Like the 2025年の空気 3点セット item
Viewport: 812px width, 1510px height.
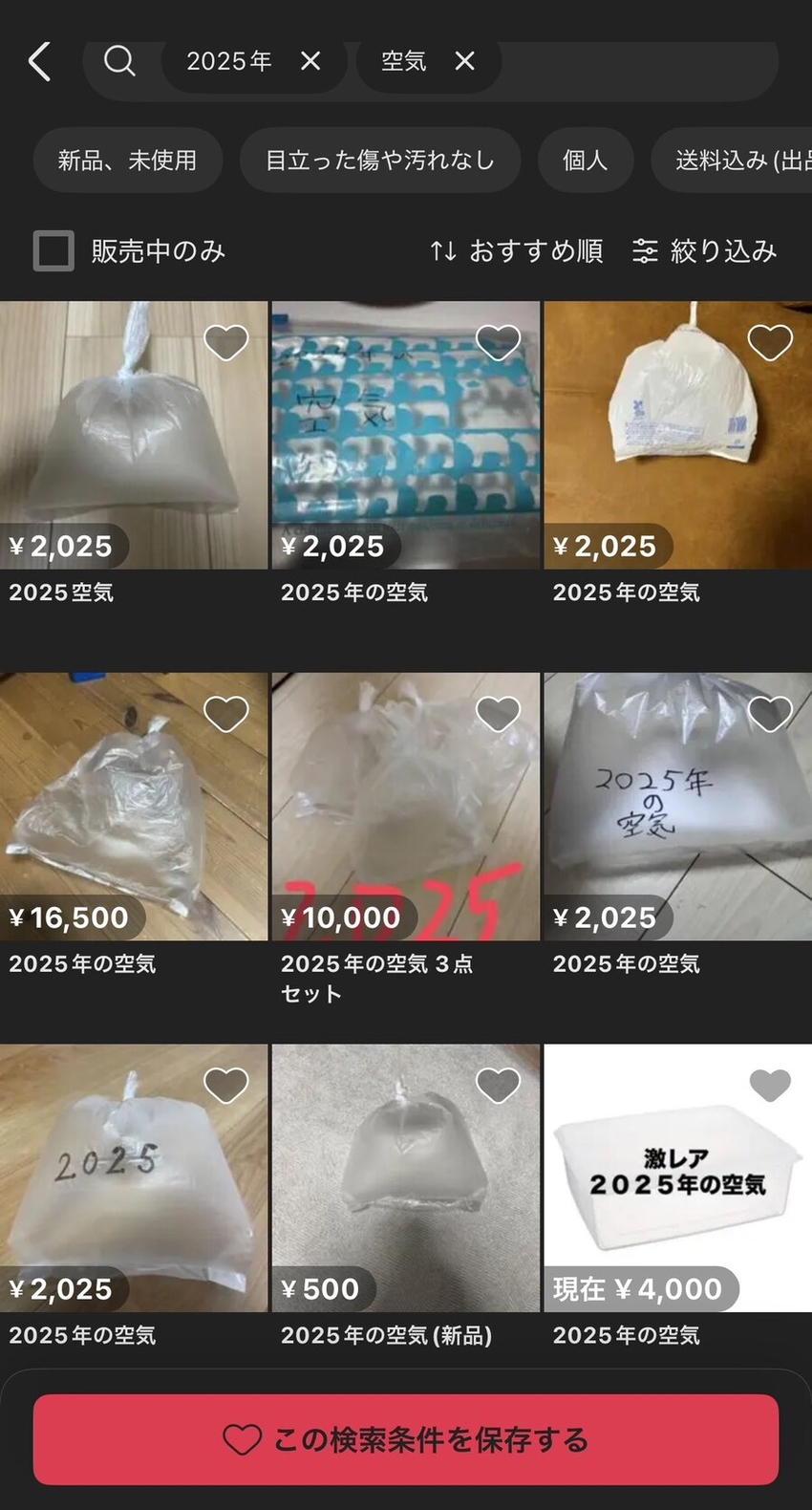(x=498, y=714)
